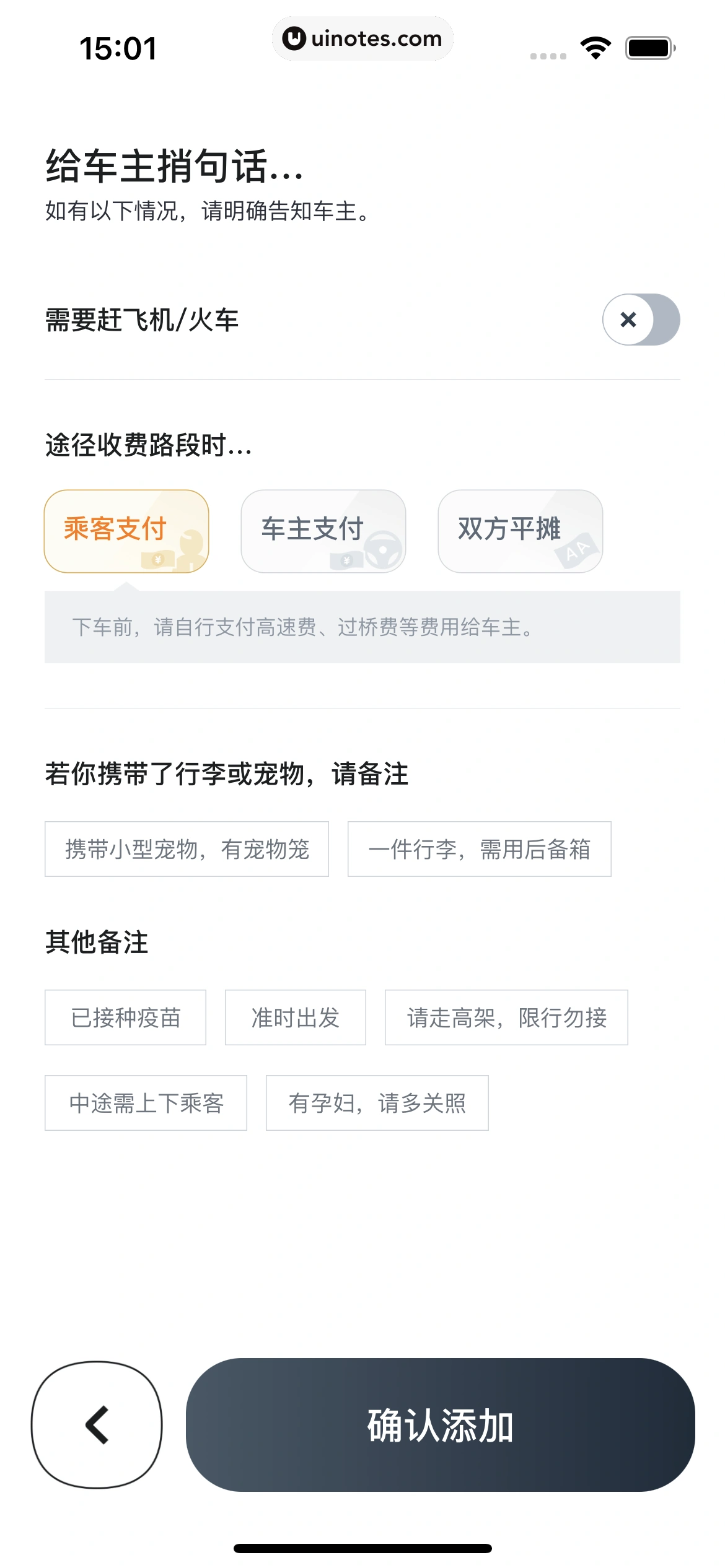Click the cellular signal dots icon
Image resolution: width=725 pixels, height=1568 pixels.
click(x=548, y=54)
